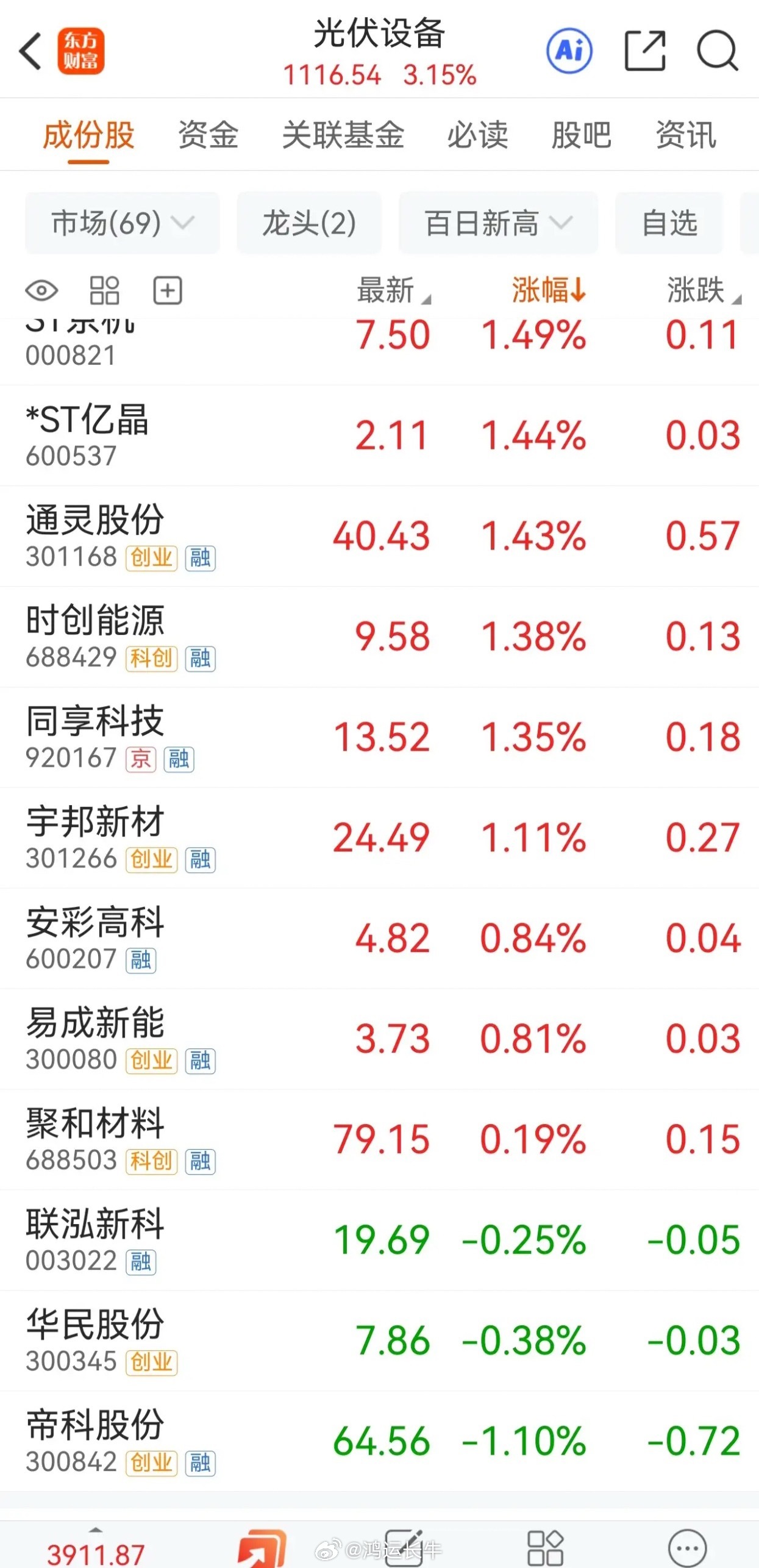Go back using the top-left arrow
Screen dimensions: 759x1568
pos(30,51)
